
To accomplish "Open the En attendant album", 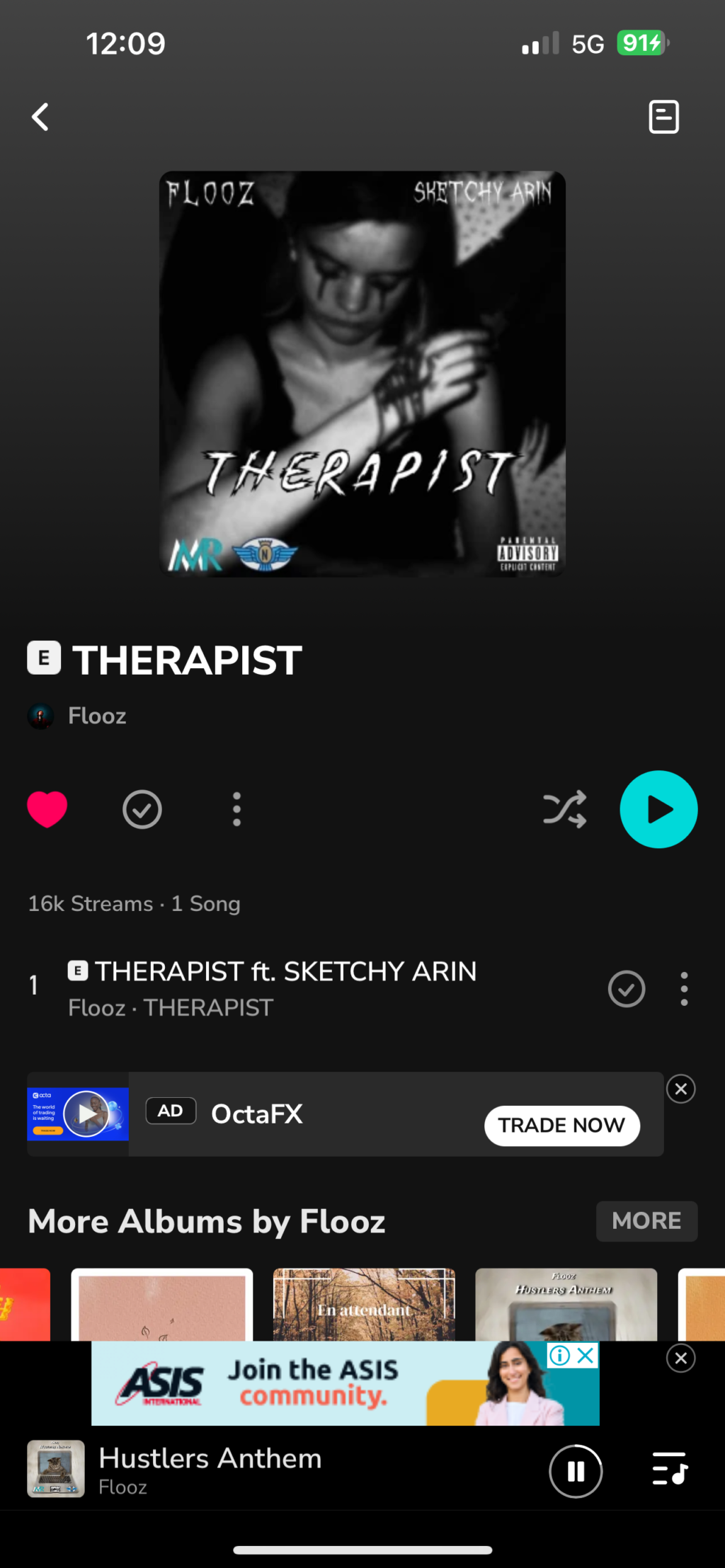I will coord(364,1304).
